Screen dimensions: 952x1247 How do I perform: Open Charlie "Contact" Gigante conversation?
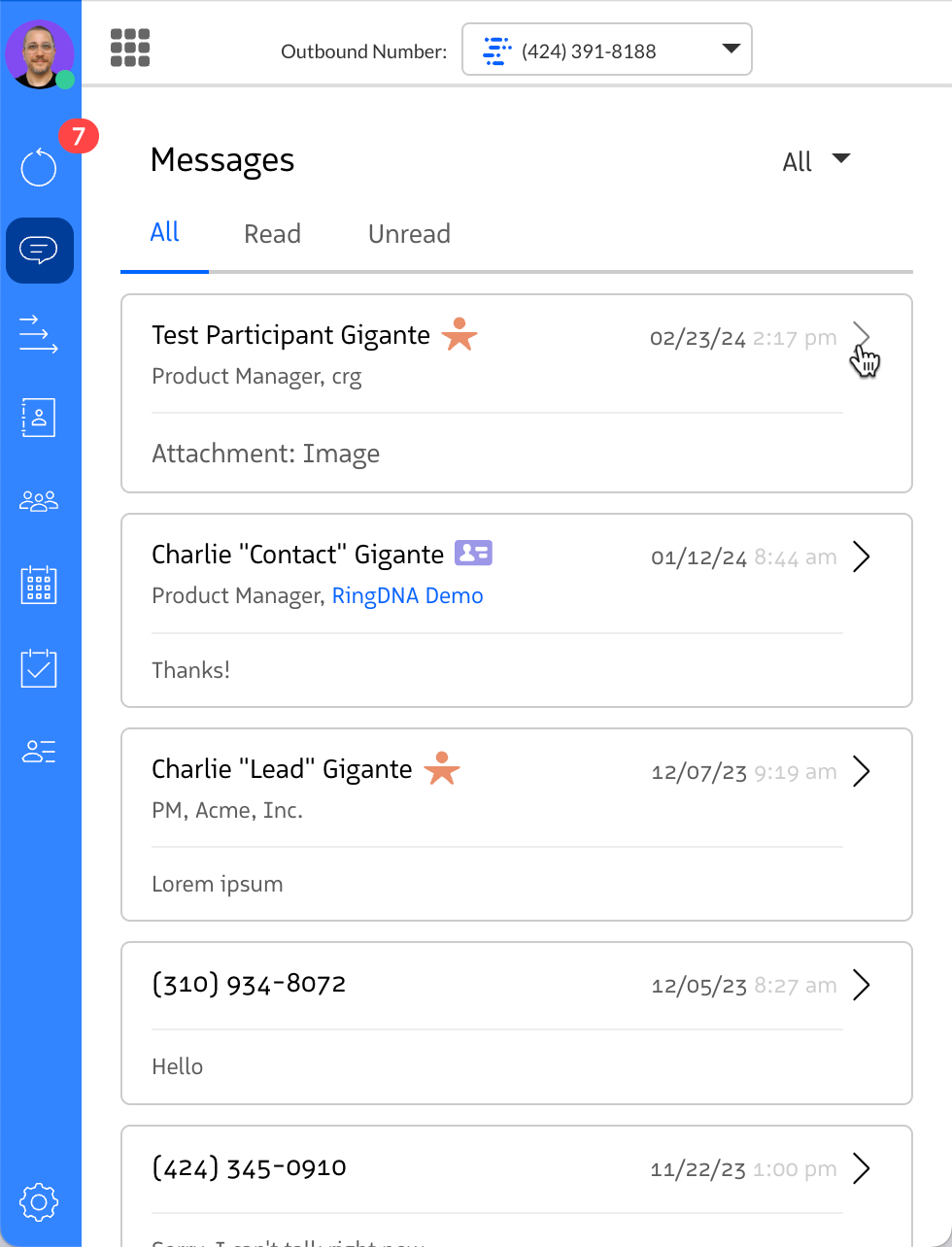[x=861, y=557]
